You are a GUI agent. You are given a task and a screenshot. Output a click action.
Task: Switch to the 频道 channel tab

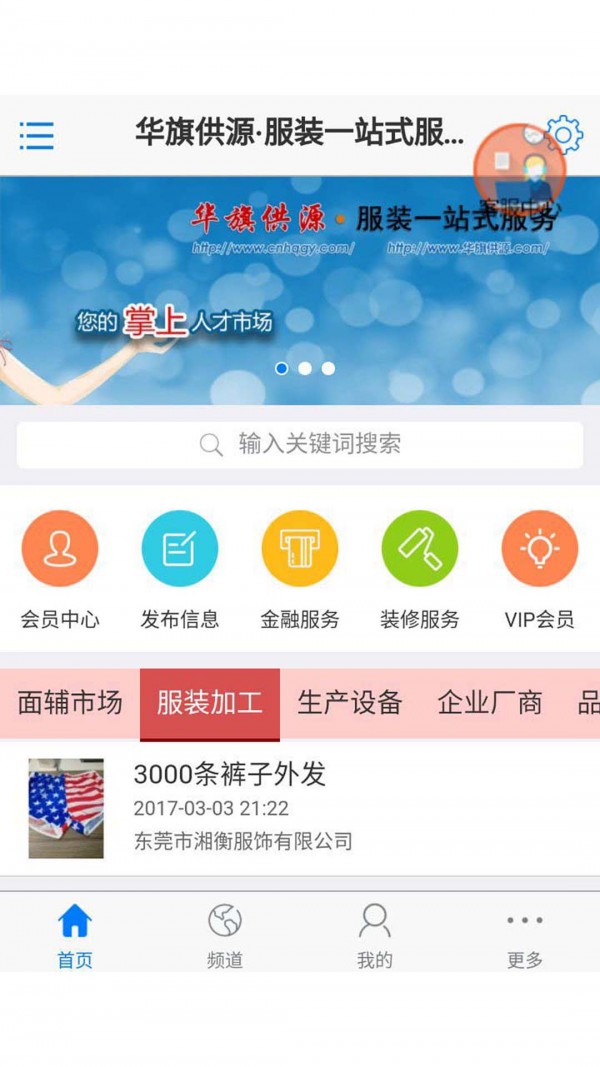pyautogui.click(x=225, y=935)
